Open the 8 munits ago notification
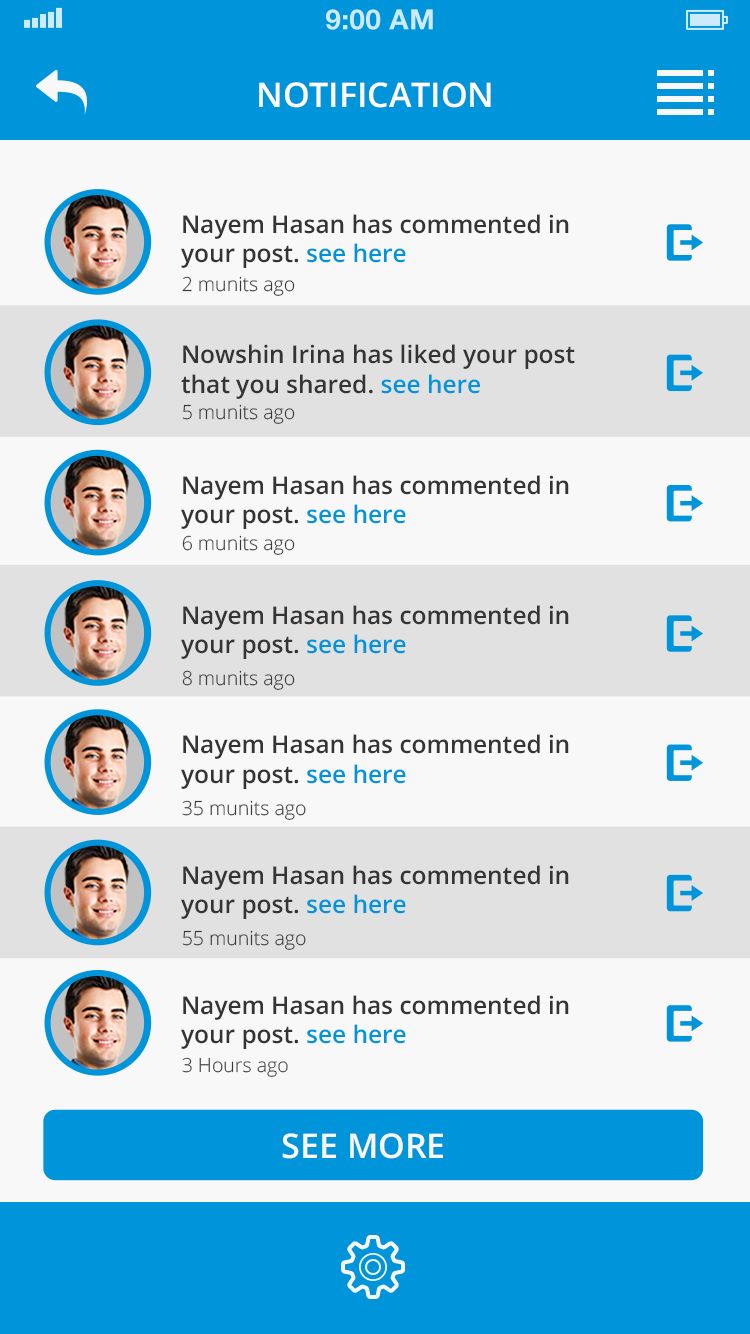This screenshot has width=750, height=1334. point(375,631)
